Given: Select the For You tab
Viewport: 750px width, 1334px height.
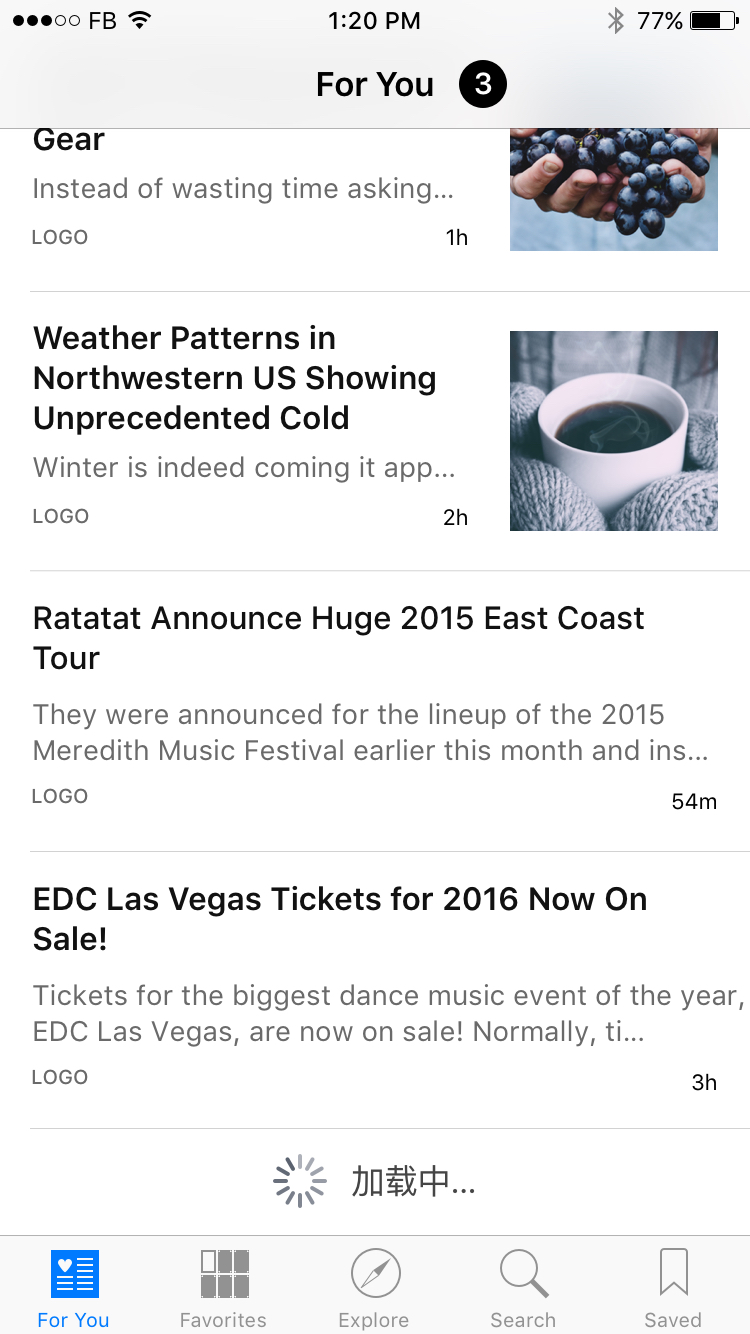Looking at the screenshot, I should [74, 1288].
